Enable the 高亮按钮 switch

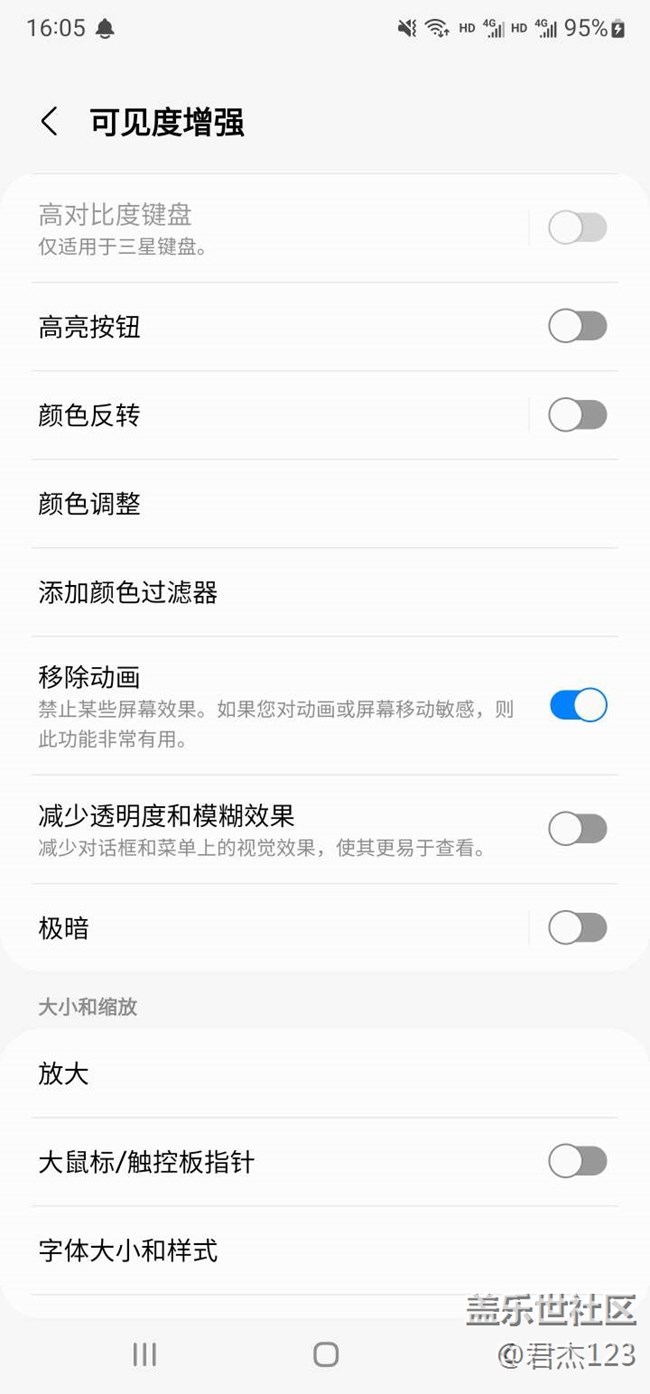(578, 326)
